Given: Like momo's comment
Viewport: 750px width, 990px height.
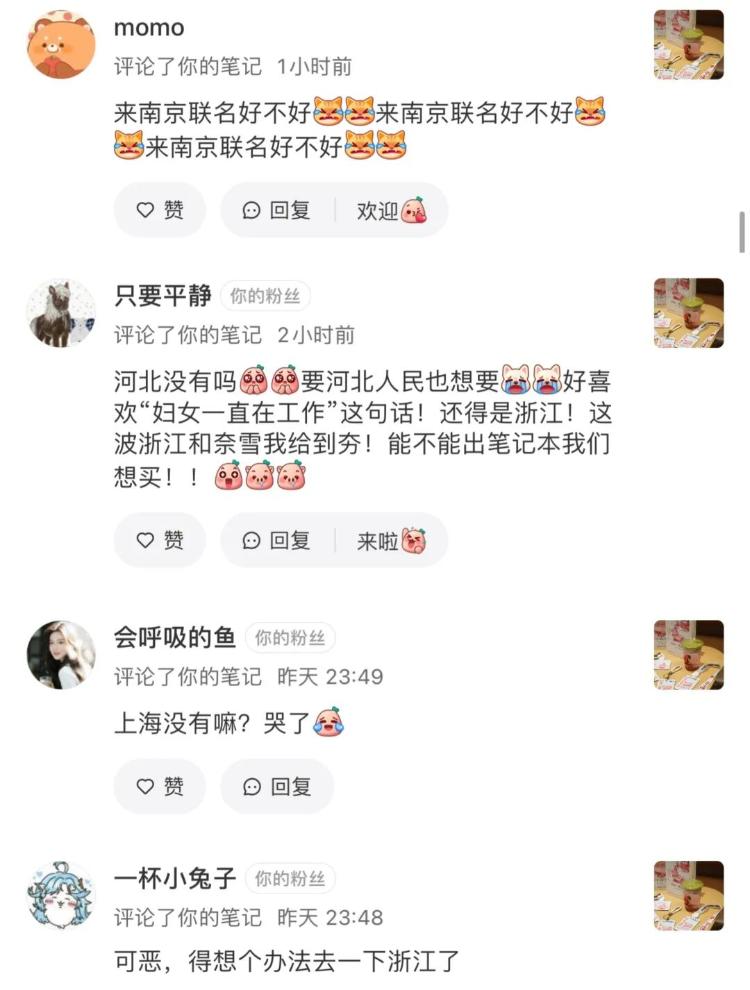Looking at the screenshot, I should [160, 210].
